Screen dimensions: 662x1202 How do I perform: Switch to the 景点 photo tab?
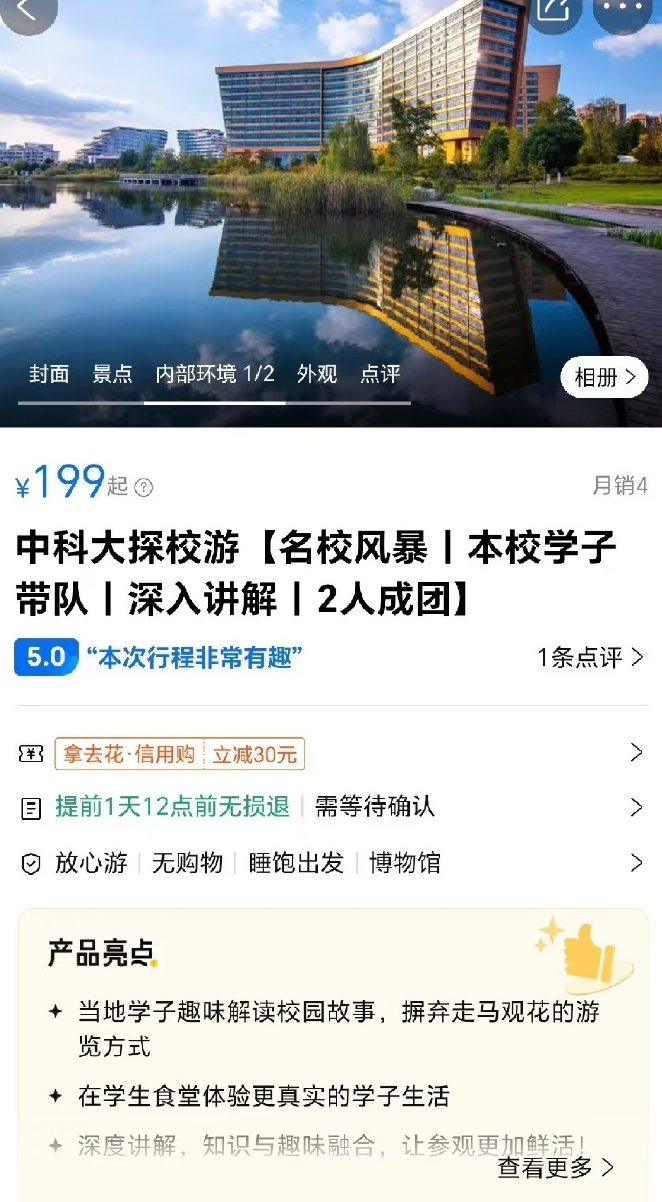point(112,374)
